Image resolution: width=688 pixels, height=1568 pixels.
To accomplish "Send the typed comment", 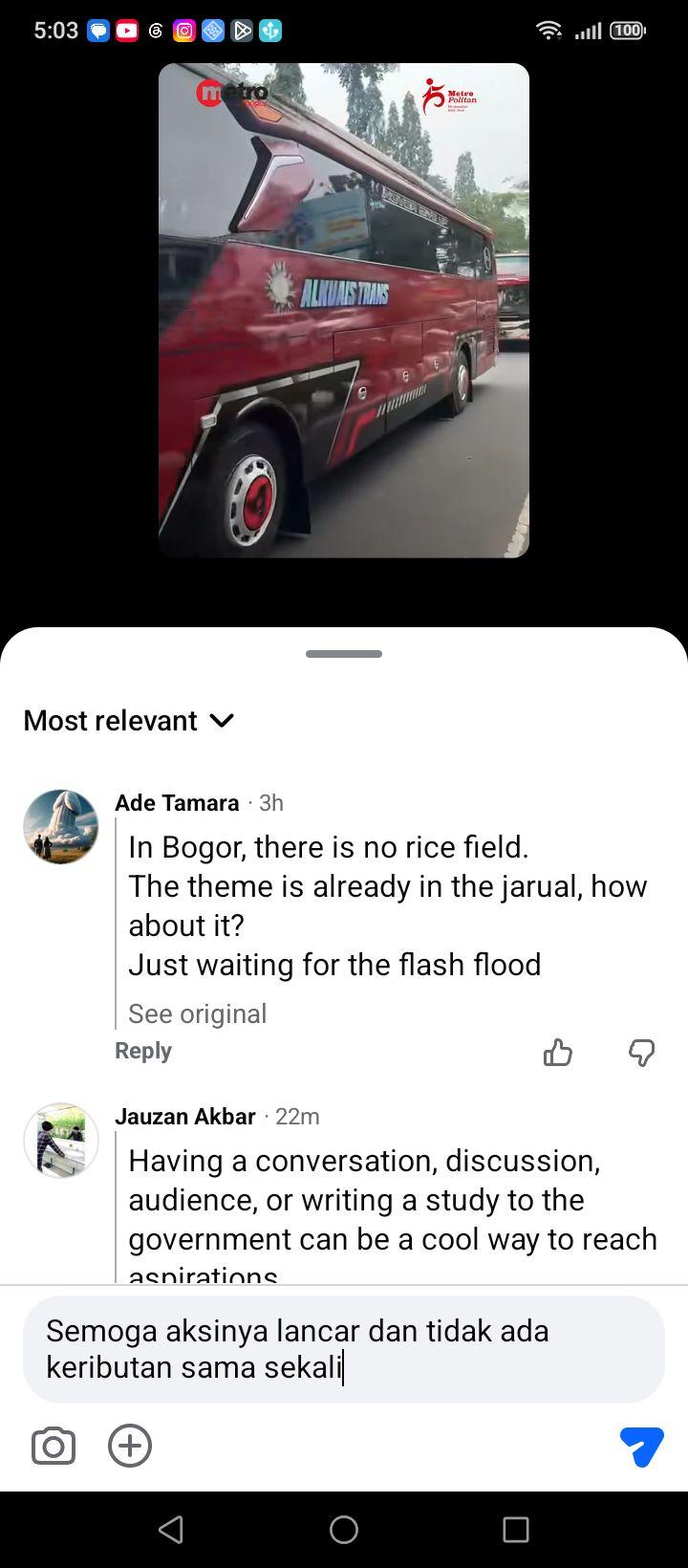I will point(642,1446).
